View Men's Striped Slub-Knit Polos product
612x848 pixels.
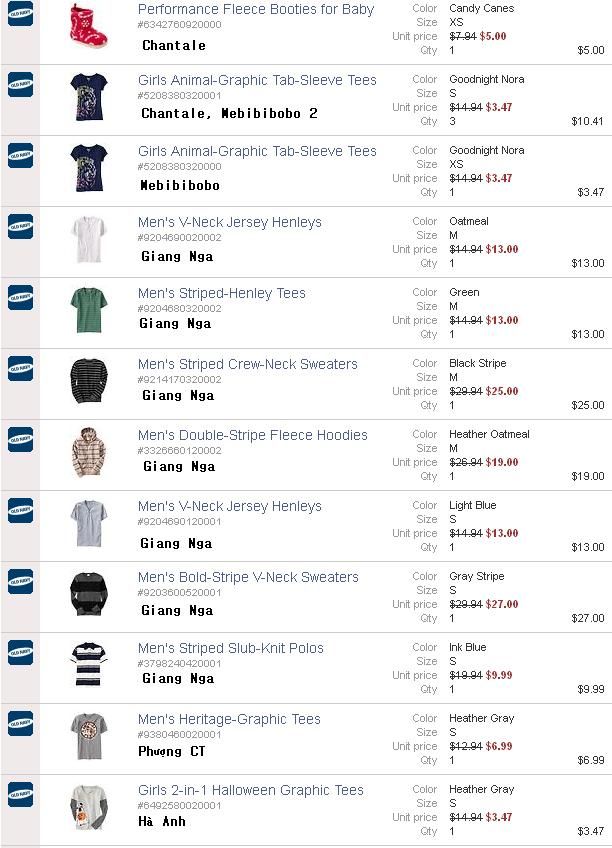point(230,648)
